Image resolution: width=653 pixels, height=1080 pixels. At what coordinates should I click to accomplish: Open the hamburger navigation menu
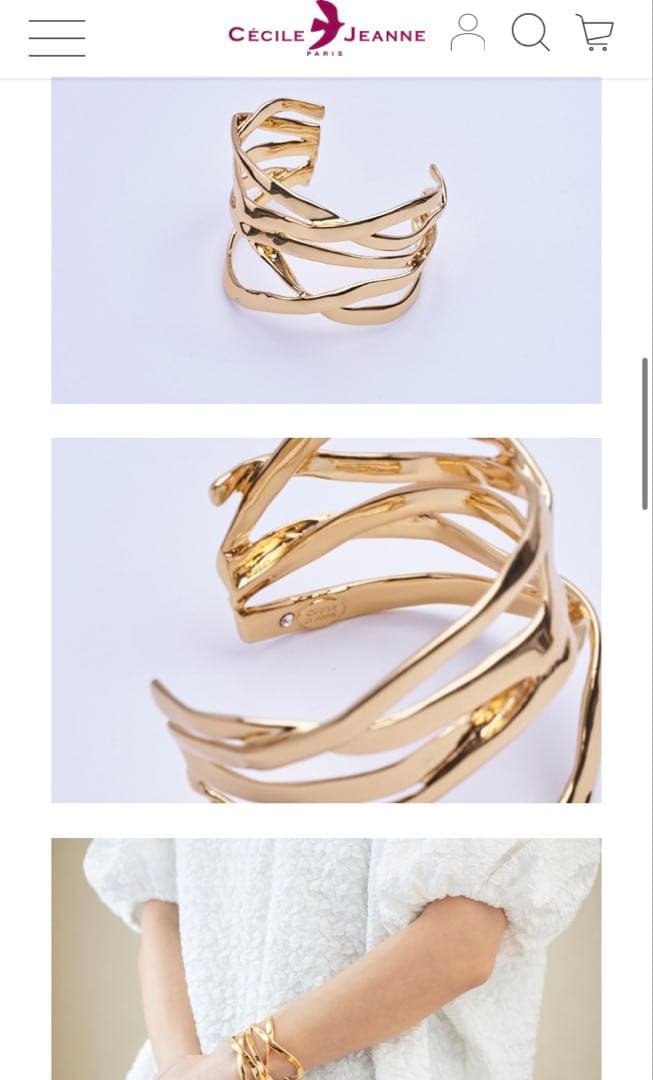57,38
